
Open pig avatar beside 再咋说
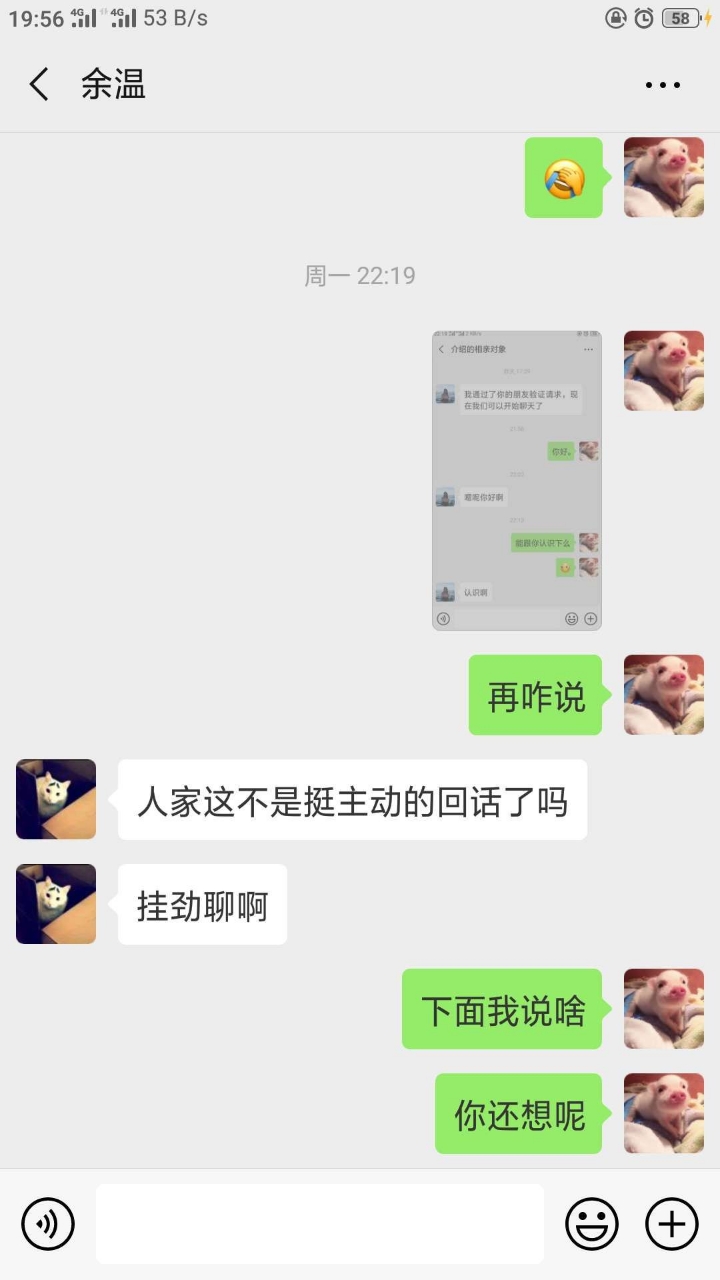(x=663, y=695)
